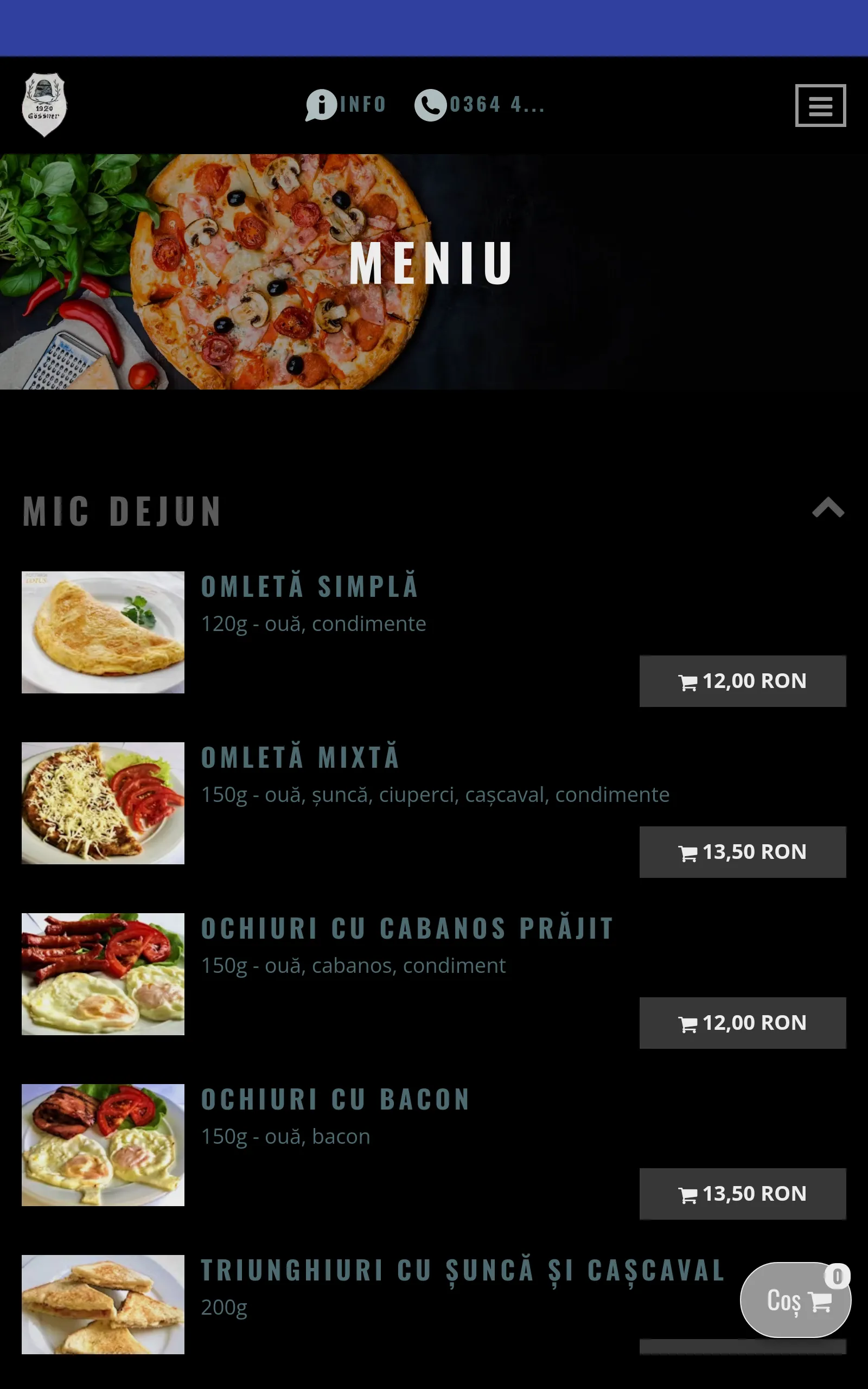The height and width of the screenshot is (1389, 868).
Task: Add Ochiuri cu Bacon to cart
Action: point(742,1194)
